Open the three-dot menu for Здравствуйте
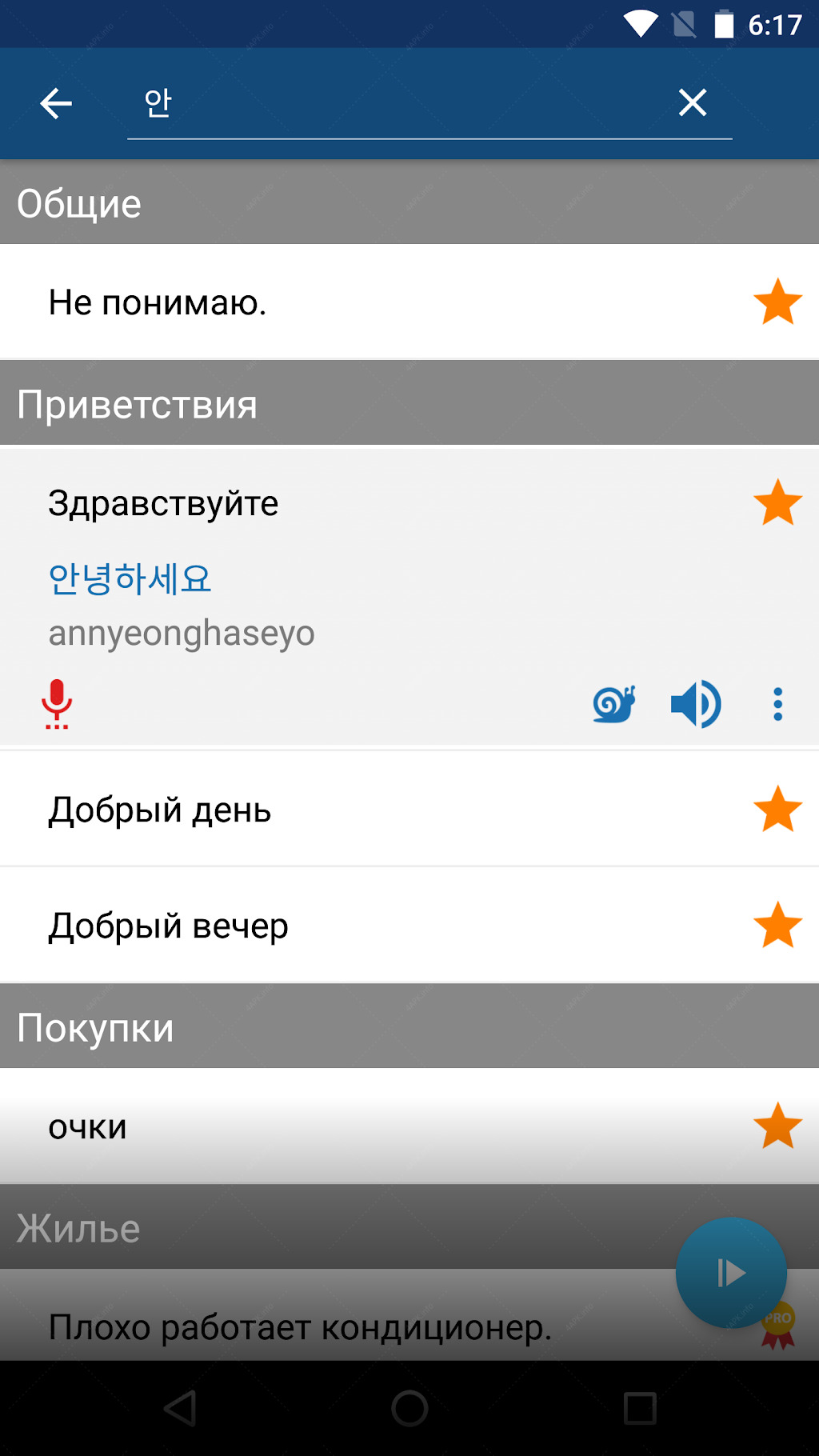 (x=777, y=704)
